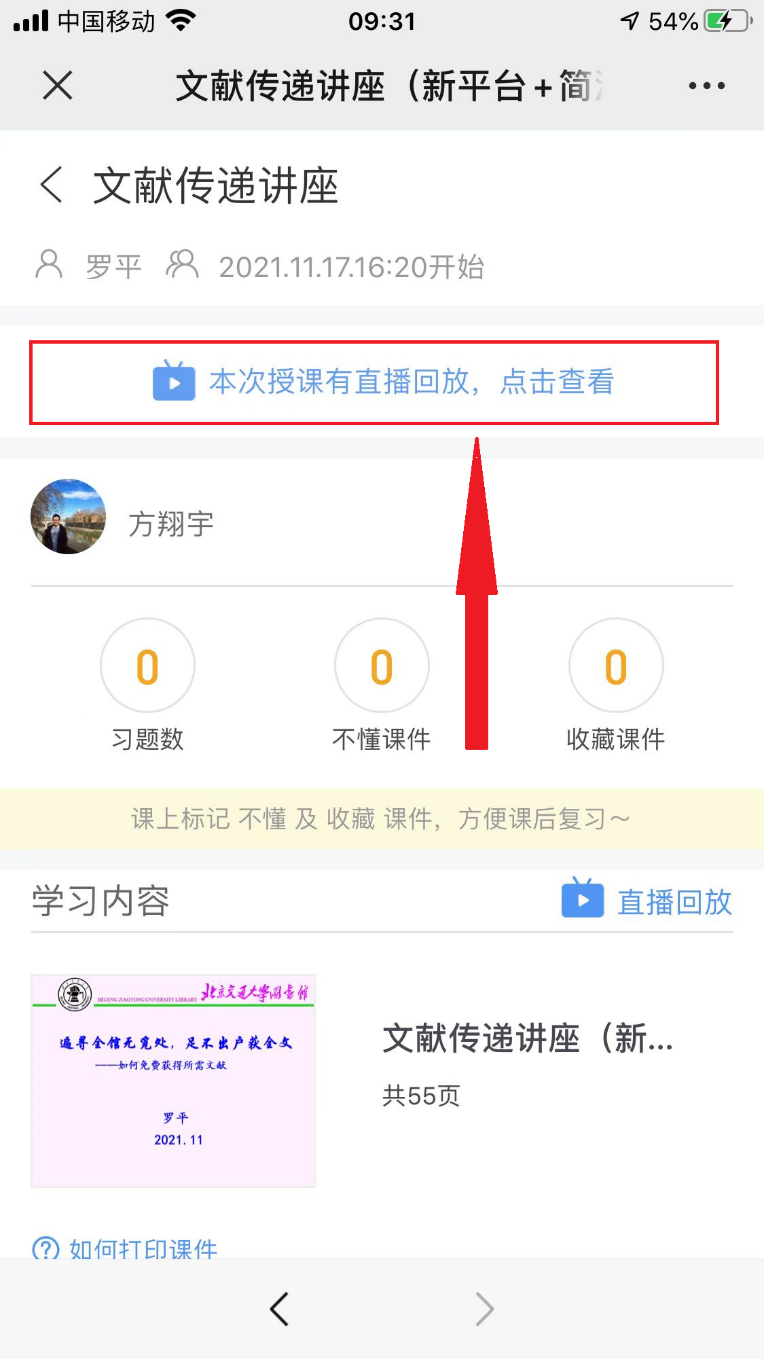Open 方翔宇's profile avatar
The height and width of the screenshot is (1359, 764).
[x=68, y=516]
